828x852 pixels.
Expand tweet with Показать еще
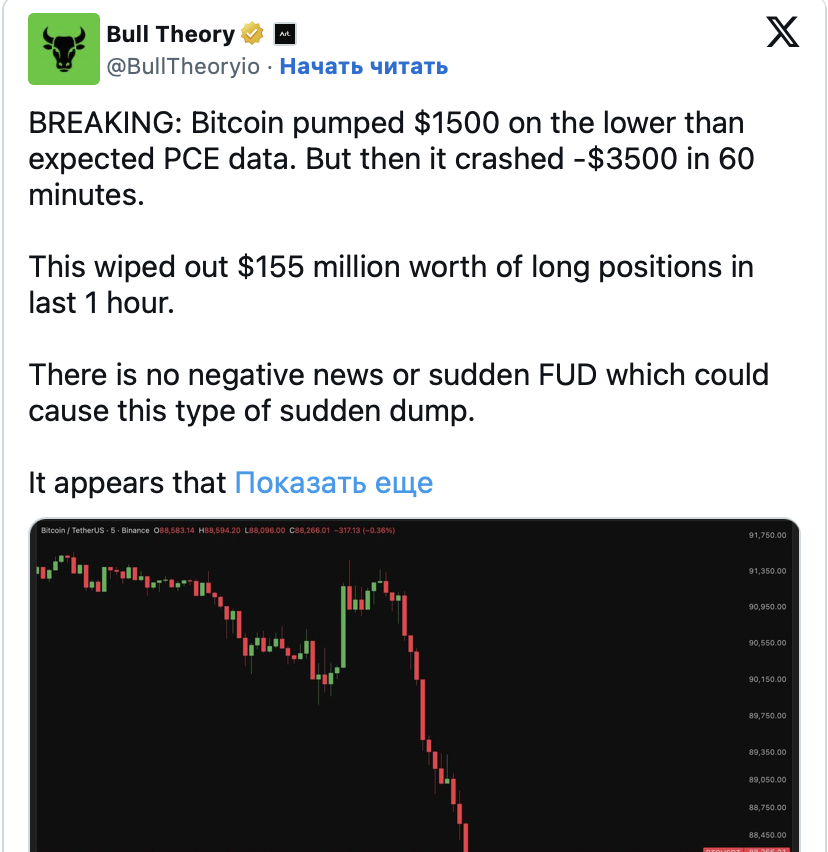(x=333, y=484)
